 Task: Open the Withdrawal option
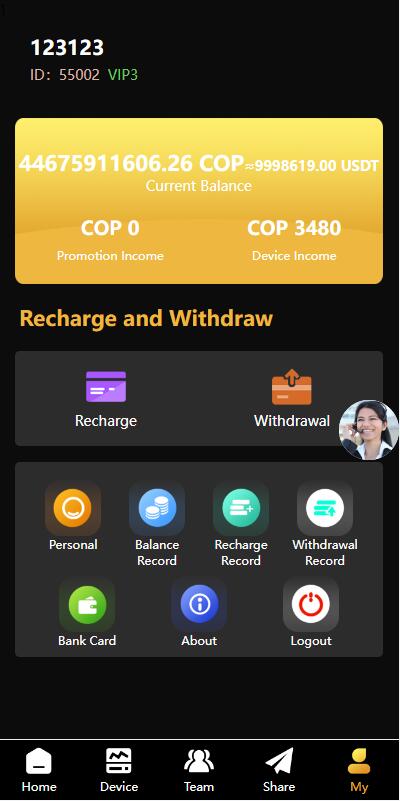coord(292,399)
